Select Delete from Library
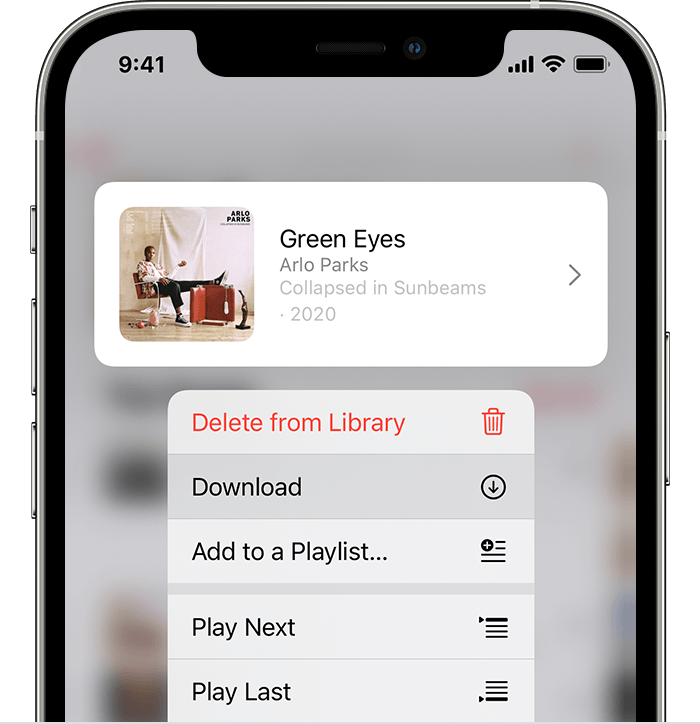 [x=350, y=422]
